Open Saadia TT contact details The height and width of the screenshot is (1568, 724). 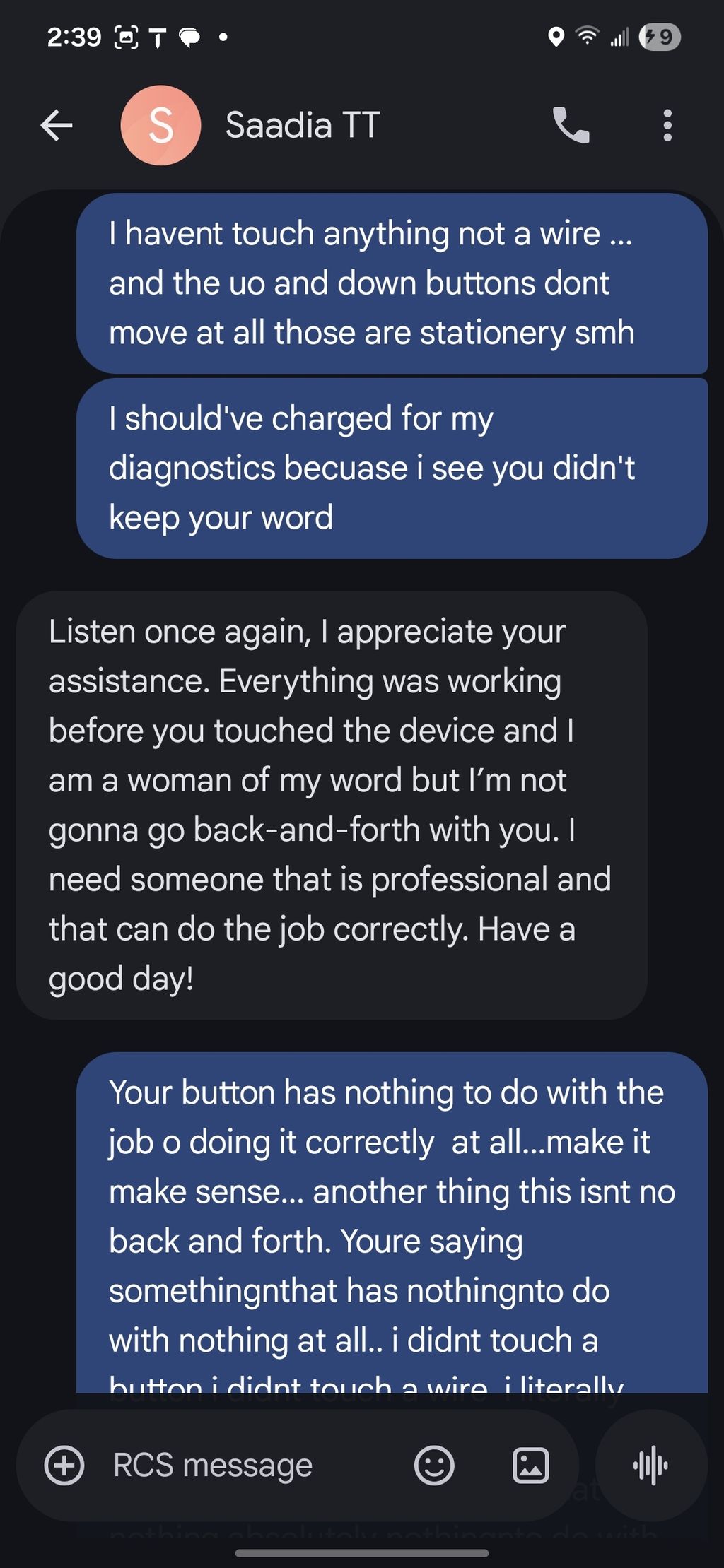click(302, 126)
